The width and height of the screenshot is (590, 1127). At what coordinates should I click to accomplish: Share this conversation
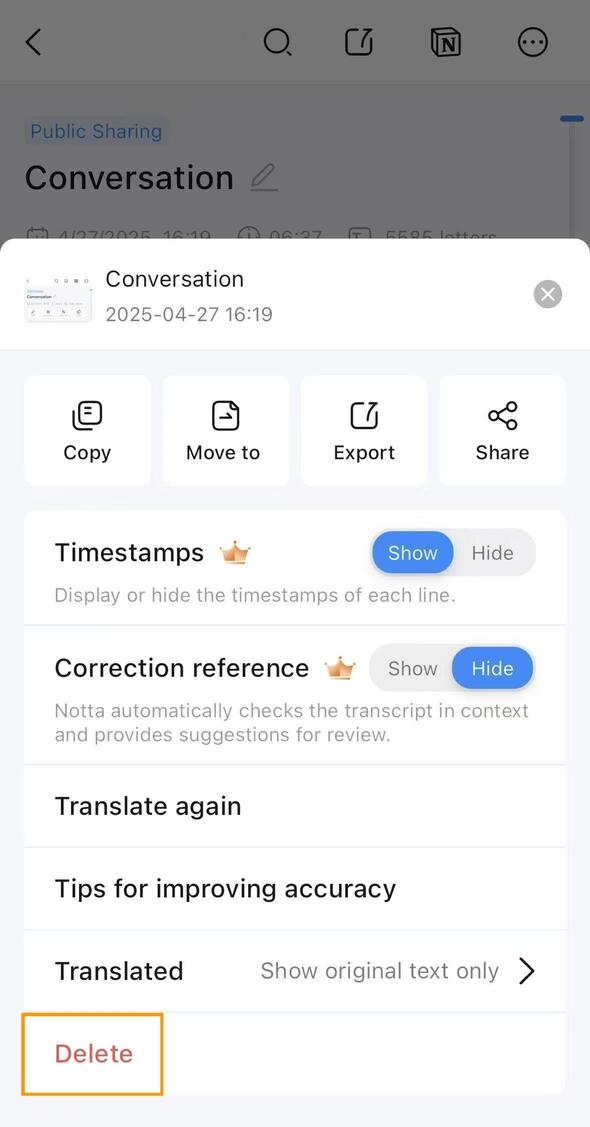(x=502, y=431)
